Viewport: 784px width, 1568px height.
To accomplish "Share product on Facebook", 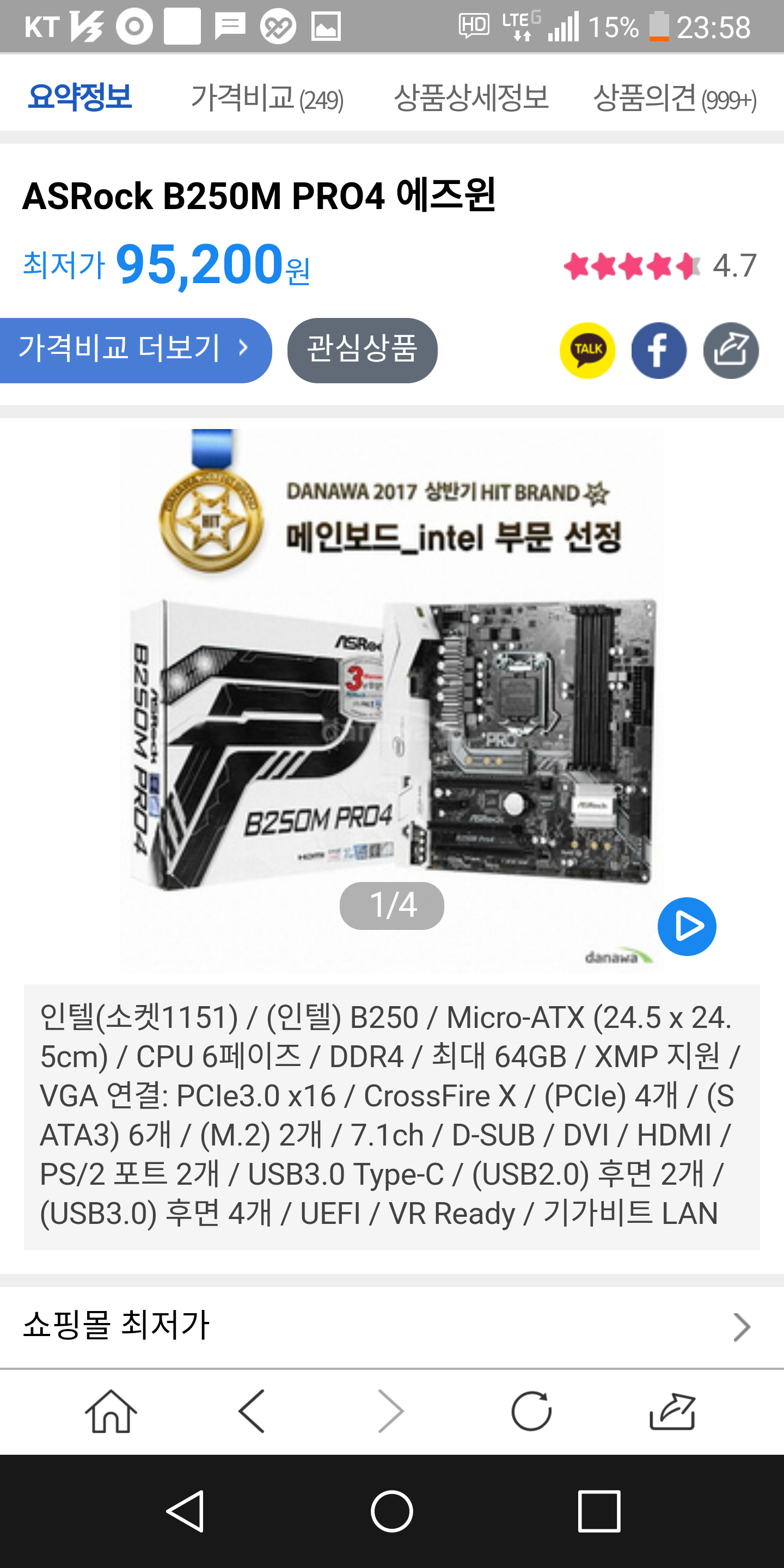I will tap(659, 351).
